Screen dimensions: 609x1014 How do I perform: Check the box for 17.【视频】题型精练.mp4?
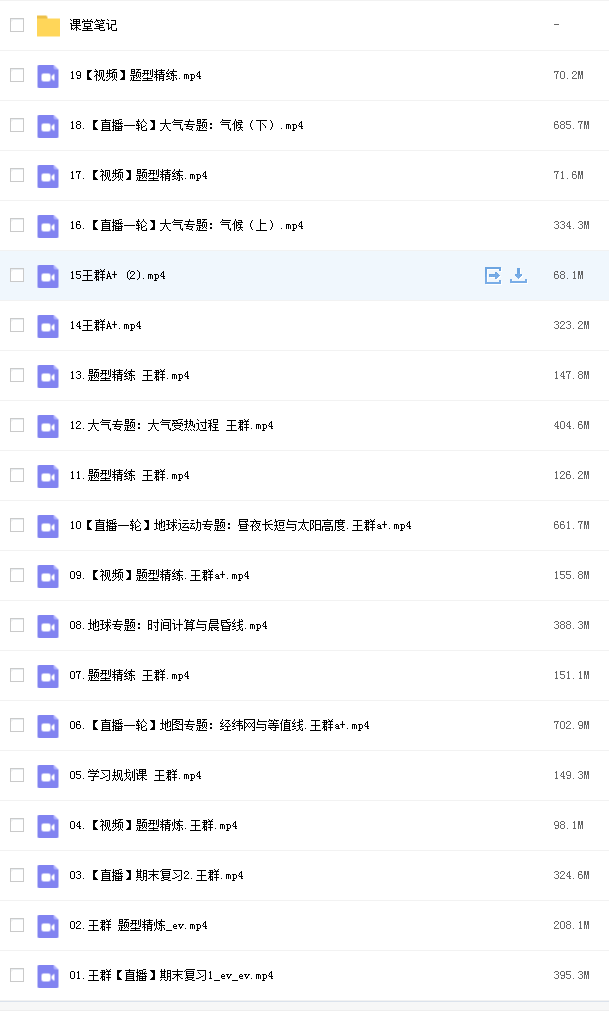[17, 175]
